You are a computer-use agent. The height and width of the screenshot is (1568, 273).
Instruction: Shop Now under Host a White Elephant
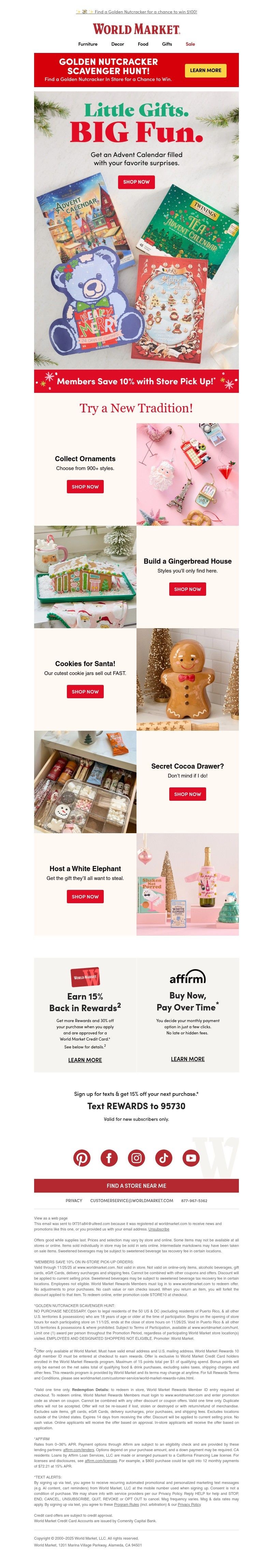pyautogui.click(x=85, y=896)
